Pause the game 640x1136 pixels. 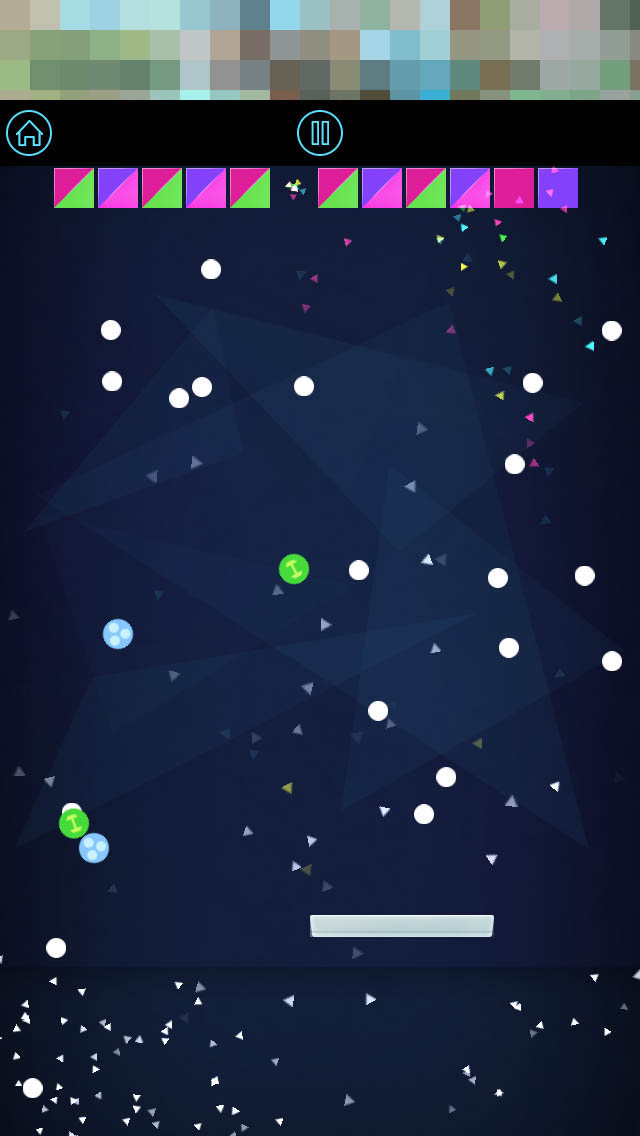click(x=320, y=133)
